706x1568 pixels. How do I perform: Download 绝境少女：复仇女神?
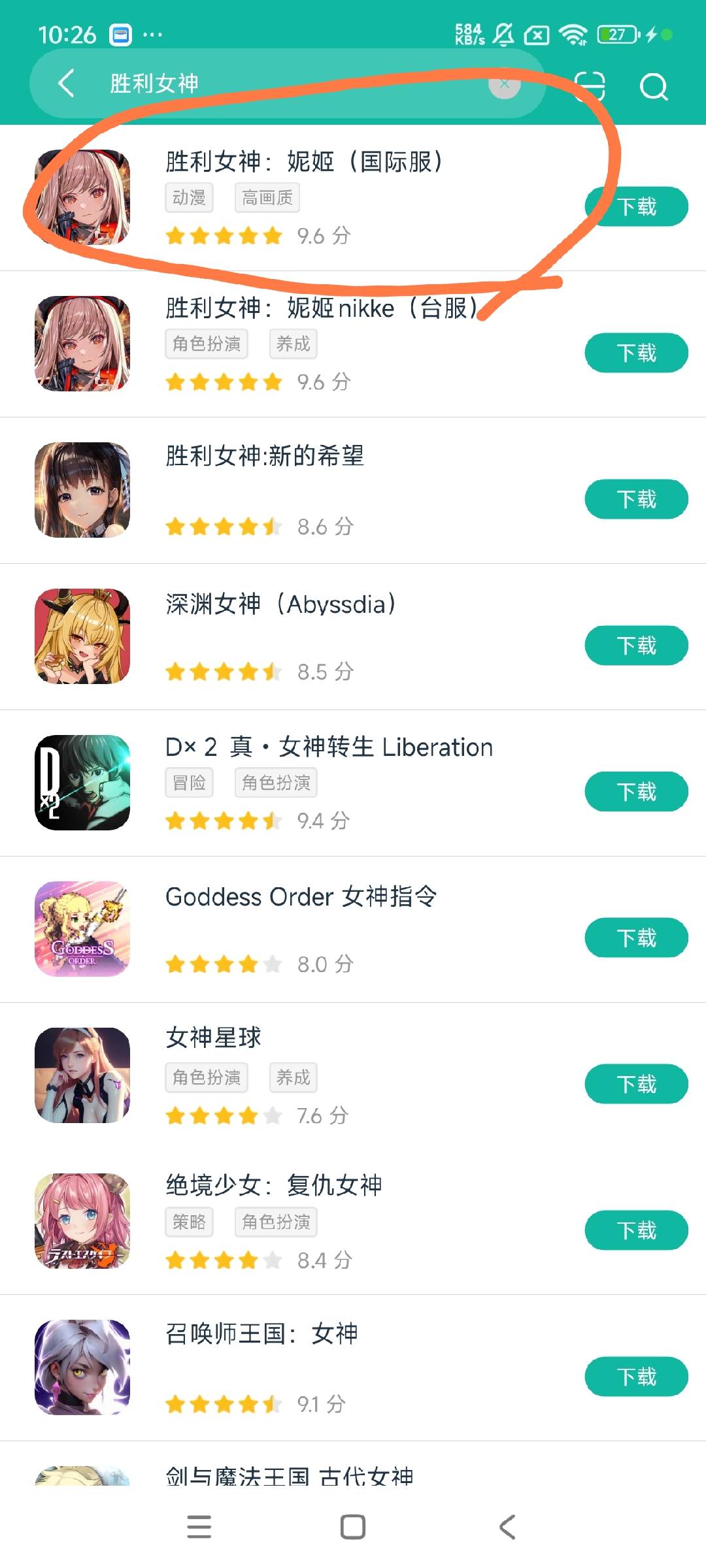tap(636, 1232)
